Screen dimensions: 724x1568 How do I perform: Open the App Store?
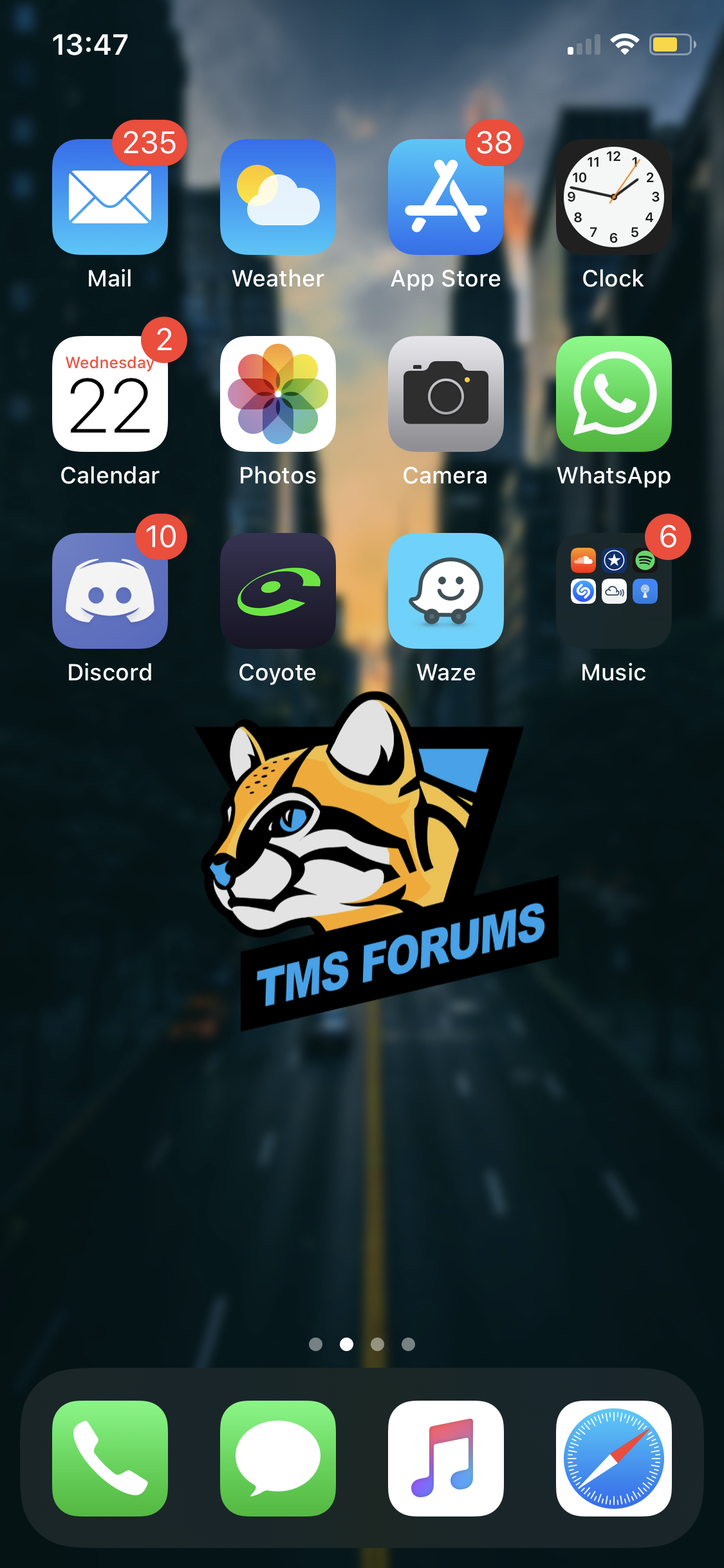click(446, 197)
